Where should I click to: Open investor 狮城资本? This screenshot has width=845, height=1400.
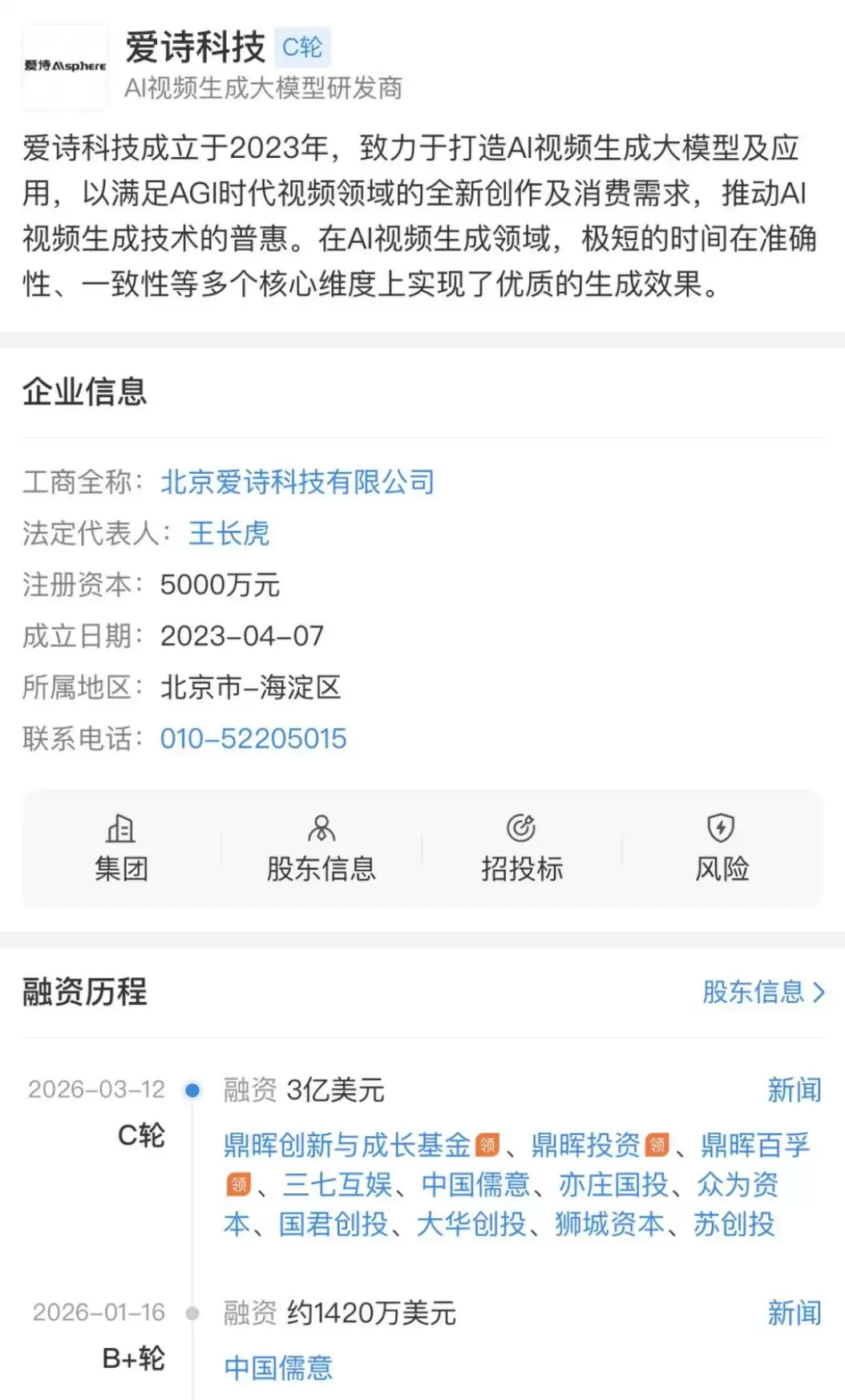pos(609,1224)
